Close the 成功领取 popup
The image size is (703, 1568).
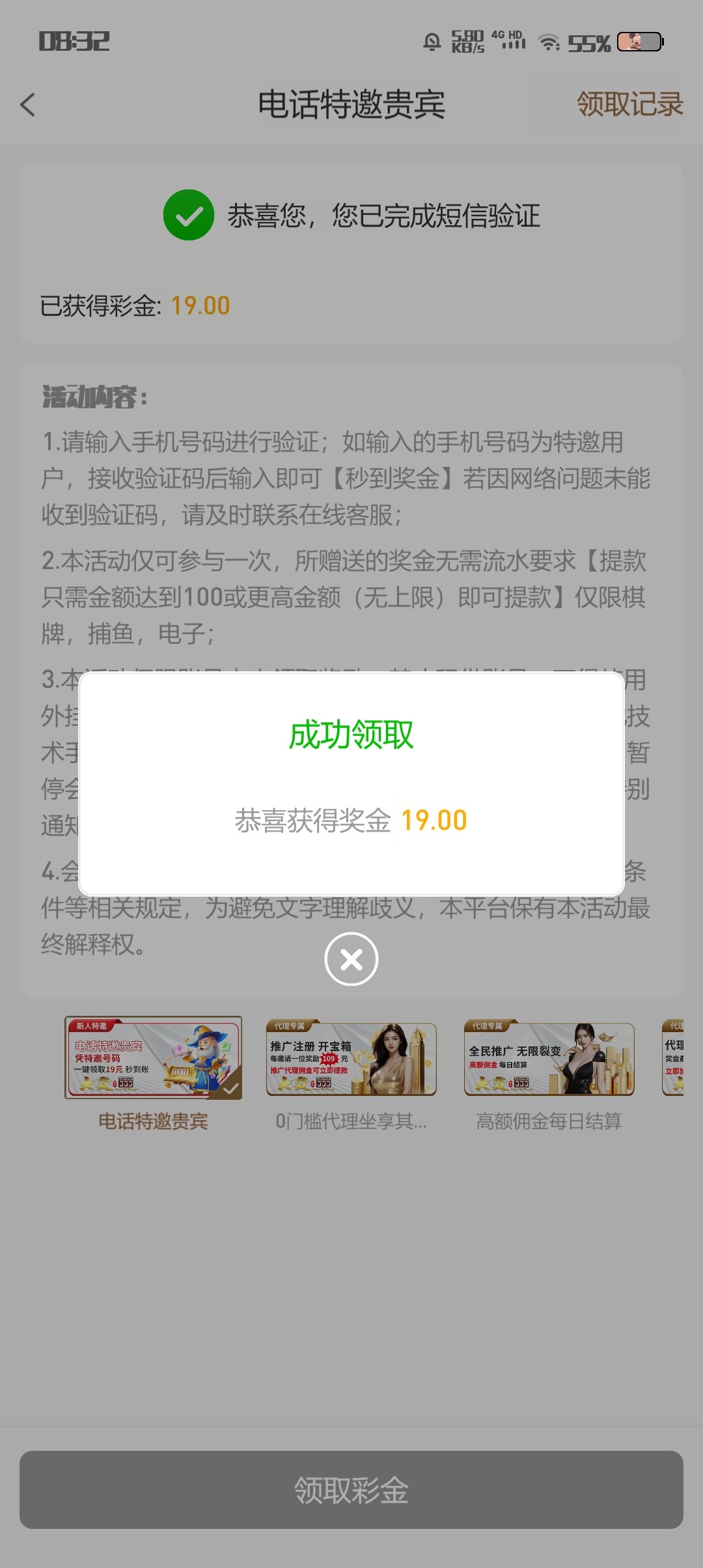coord(351,959)
